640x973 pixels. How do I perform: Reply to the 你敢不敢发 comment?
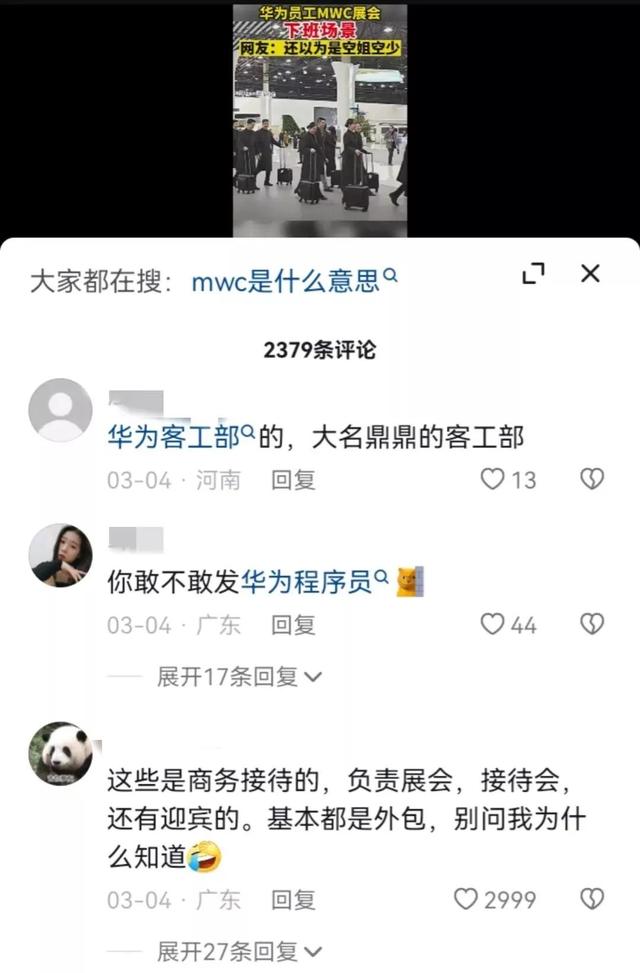[293, 625]
